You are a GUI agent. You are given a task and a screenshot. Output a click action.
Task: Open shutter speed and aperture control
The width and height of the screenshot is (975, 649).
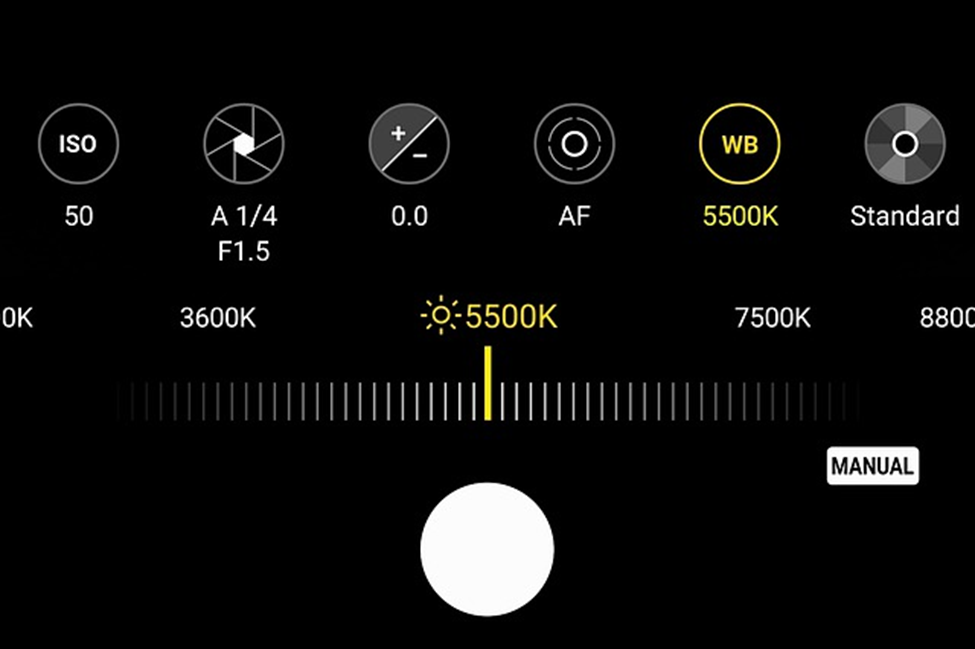pyautogui.click(x=243, y=144)
